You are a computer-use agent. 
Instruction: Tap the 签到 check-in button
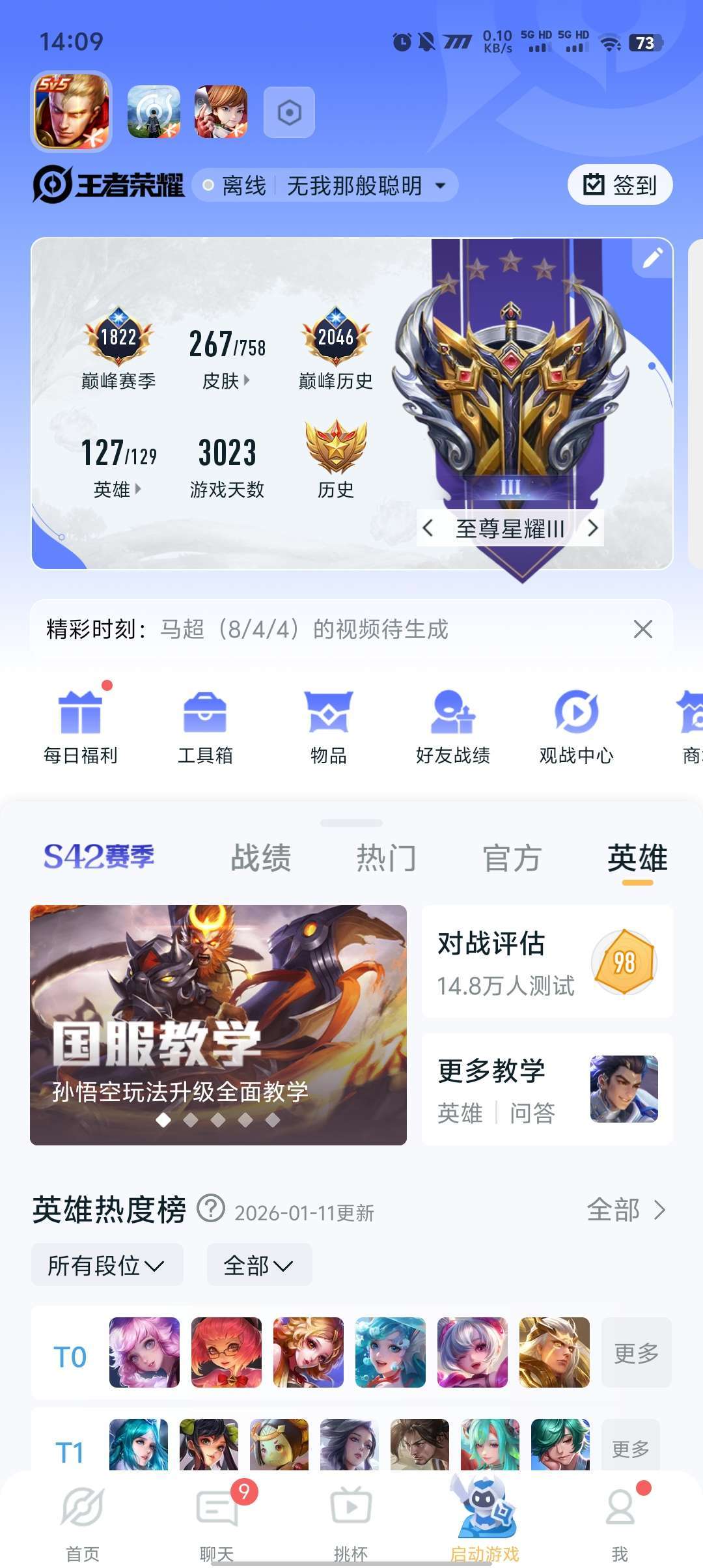(620, 185)
